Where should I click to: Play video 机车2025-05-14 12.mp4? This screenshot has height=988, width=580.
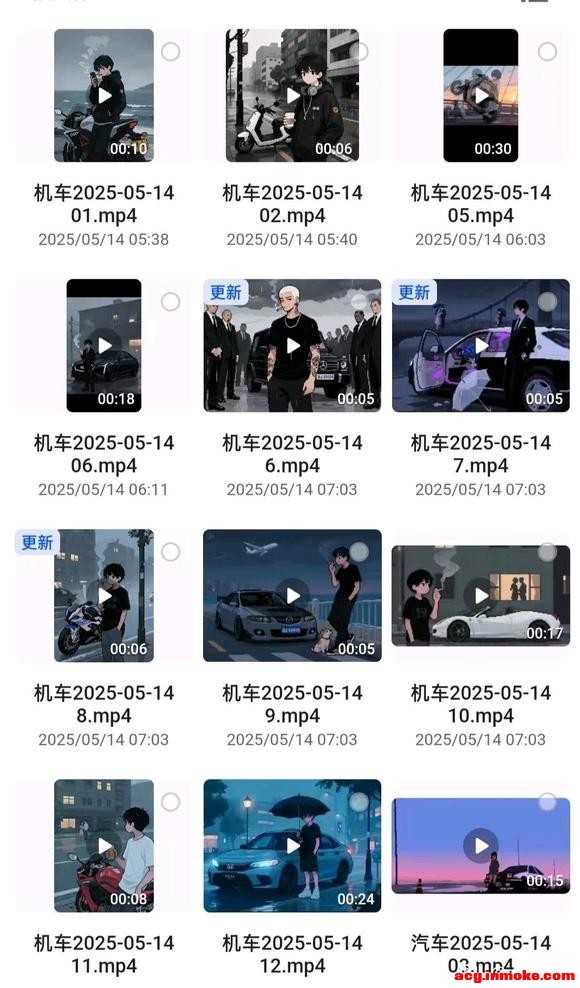293,846
